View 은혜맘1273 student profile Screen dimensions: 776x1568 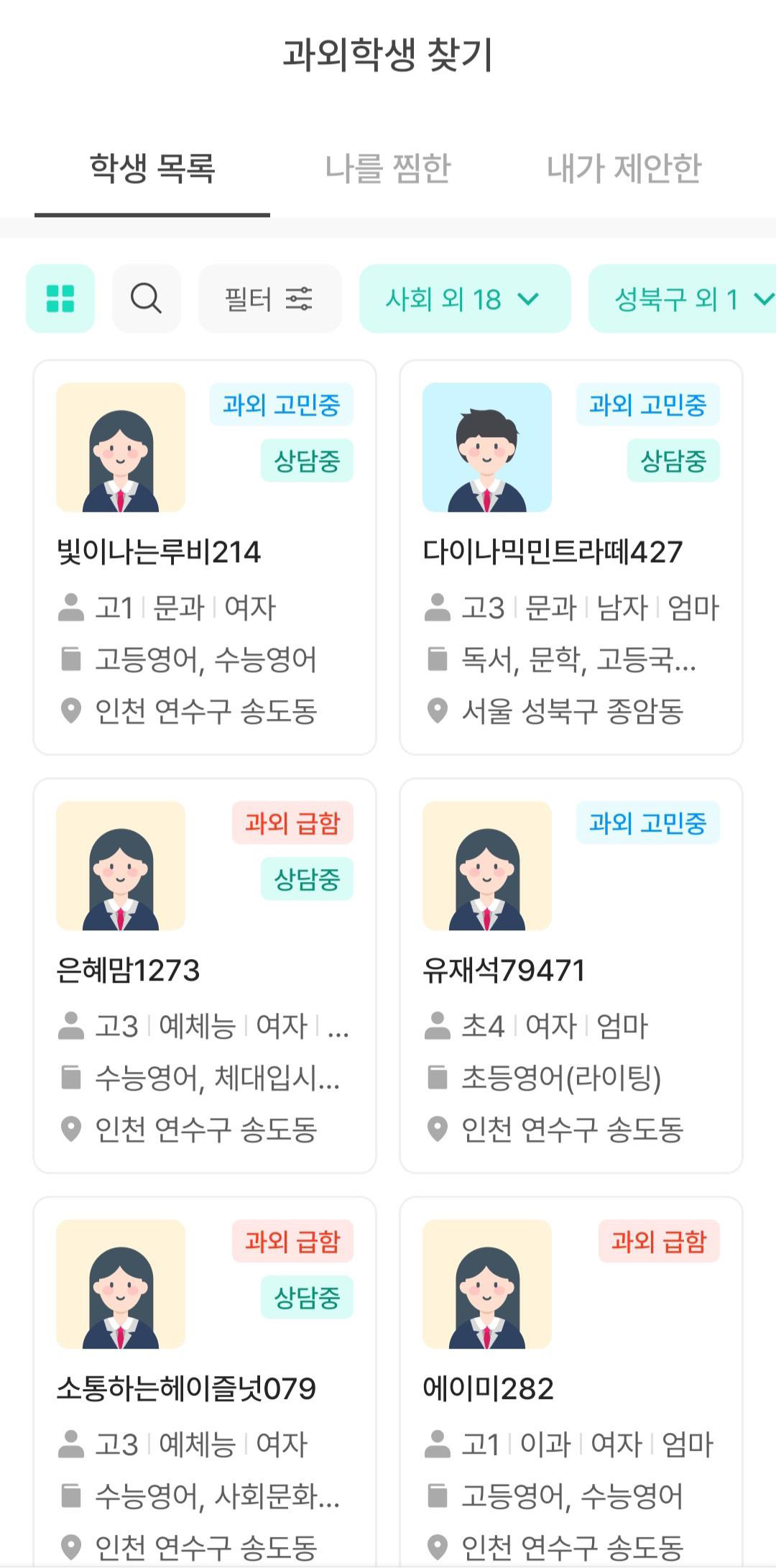pos(205,976)
